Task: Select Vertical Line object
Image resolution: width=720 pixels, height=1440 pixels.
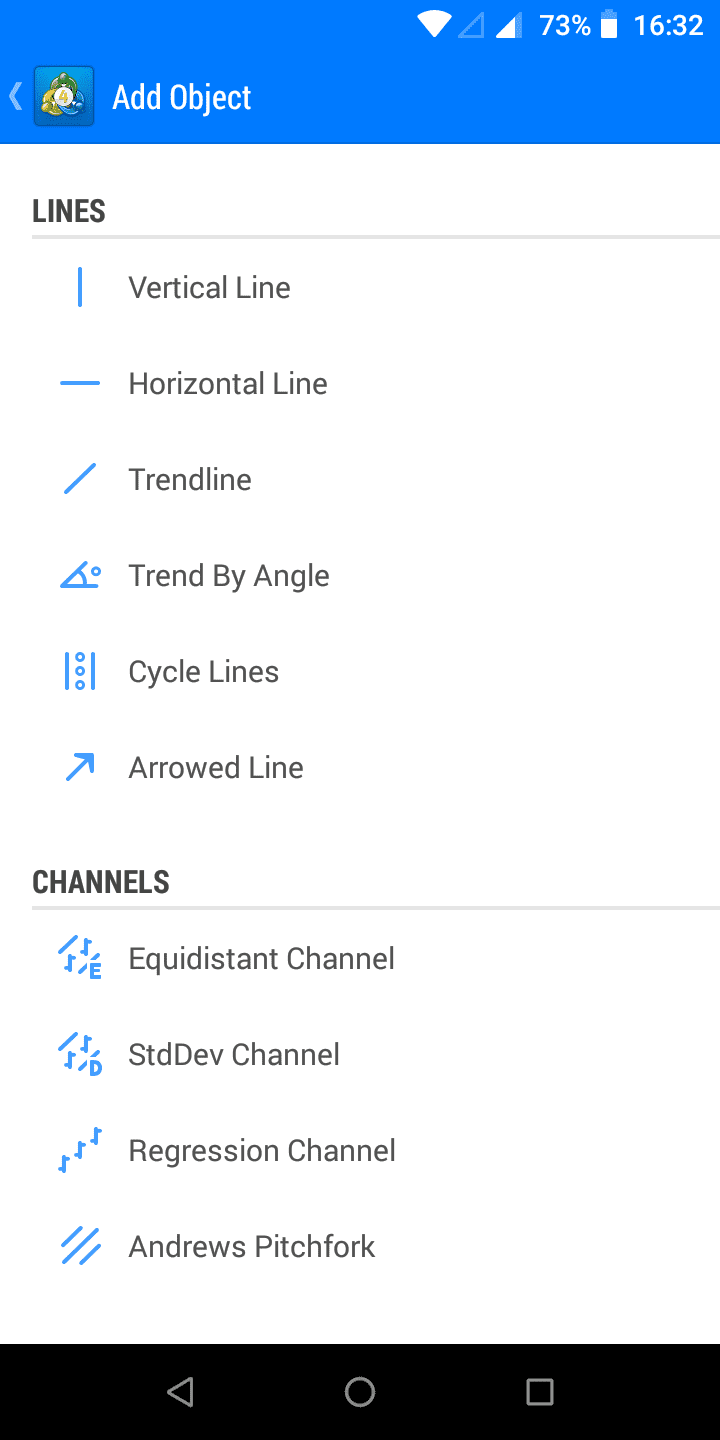Action: [x=209, y=288]
